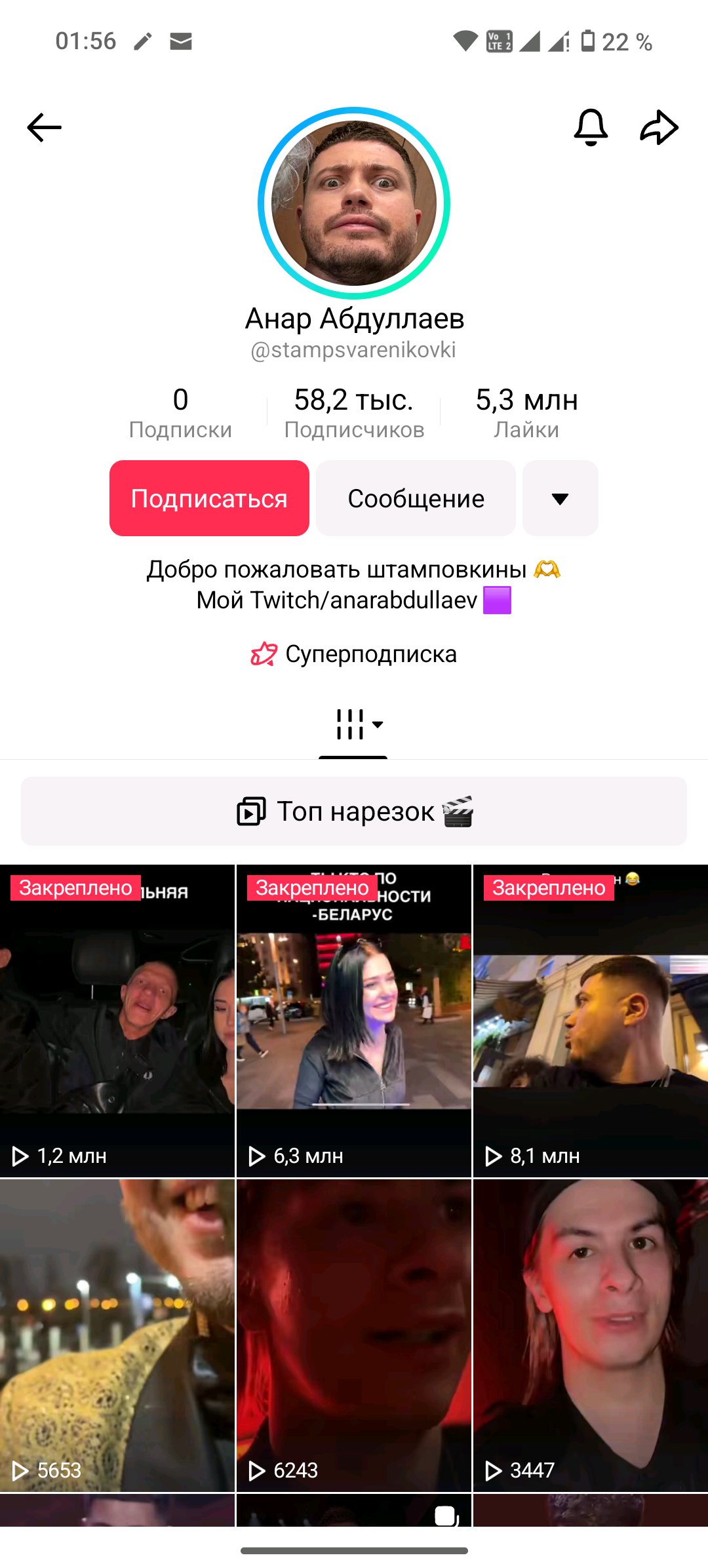708x1568 pixels.
Task: Open video with 6243 views
Action: (354, 1335)
